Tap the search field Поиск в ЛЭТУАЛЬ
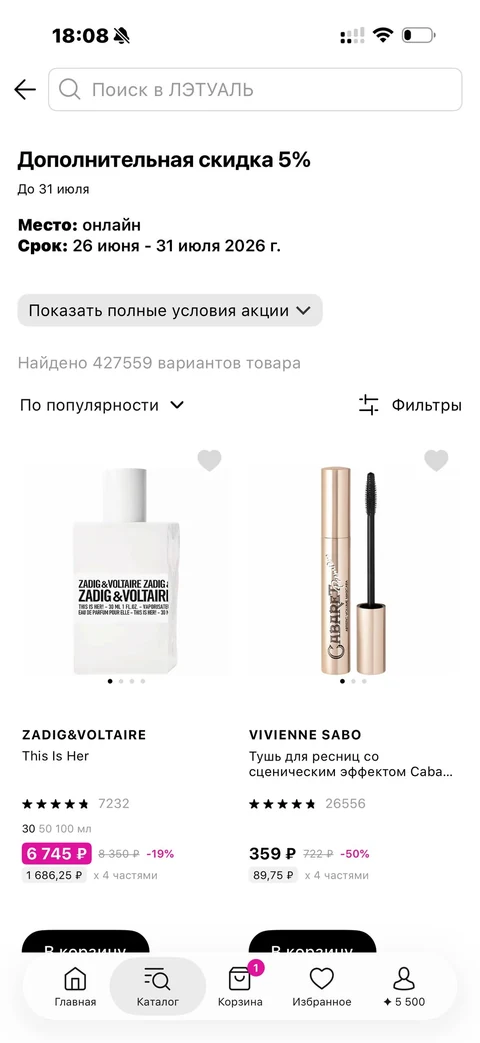 coord(255,89)
